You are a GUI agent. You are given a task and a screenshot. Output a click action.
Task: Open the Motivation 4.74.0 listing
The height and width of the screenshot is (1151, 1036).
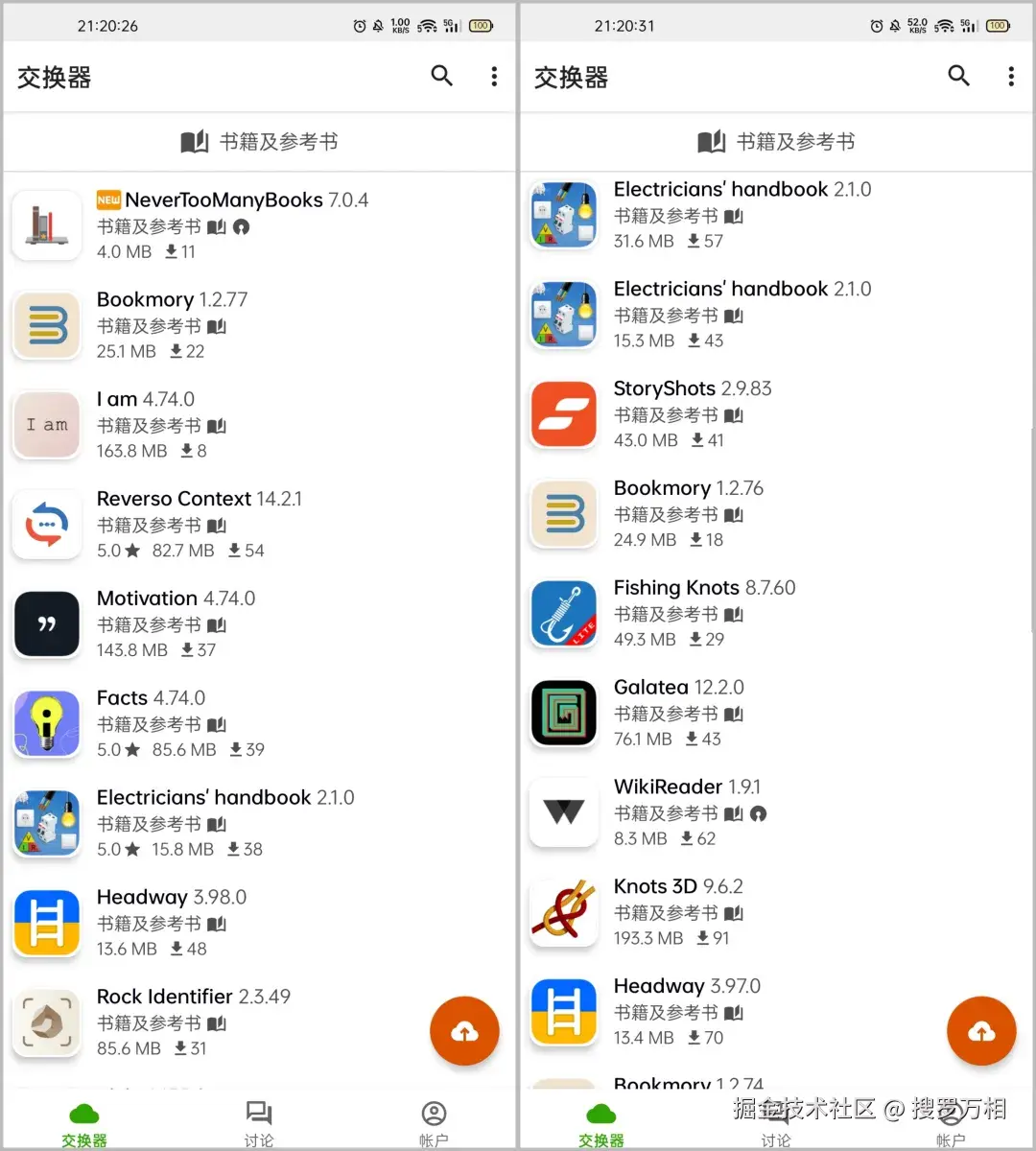tap(176, 623)
